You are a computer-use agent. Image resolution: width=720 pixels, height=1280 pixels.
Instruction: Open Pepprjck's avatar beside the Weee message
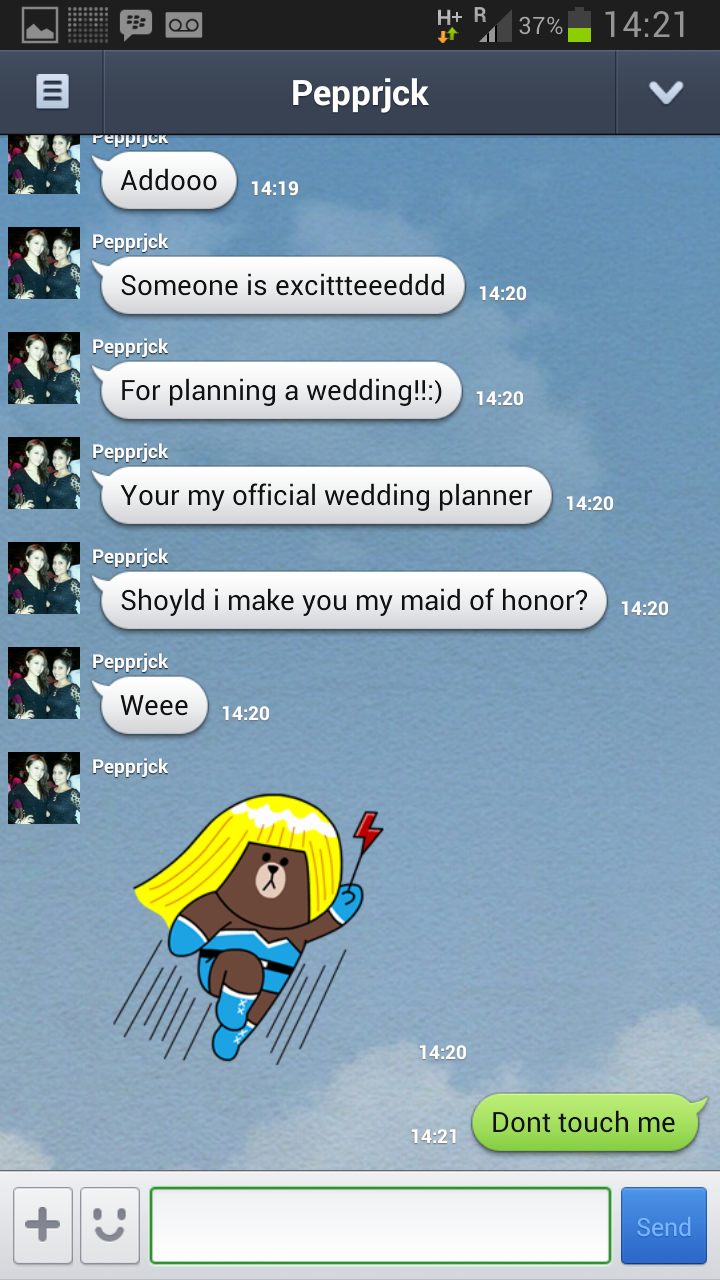tap(44, 683)
